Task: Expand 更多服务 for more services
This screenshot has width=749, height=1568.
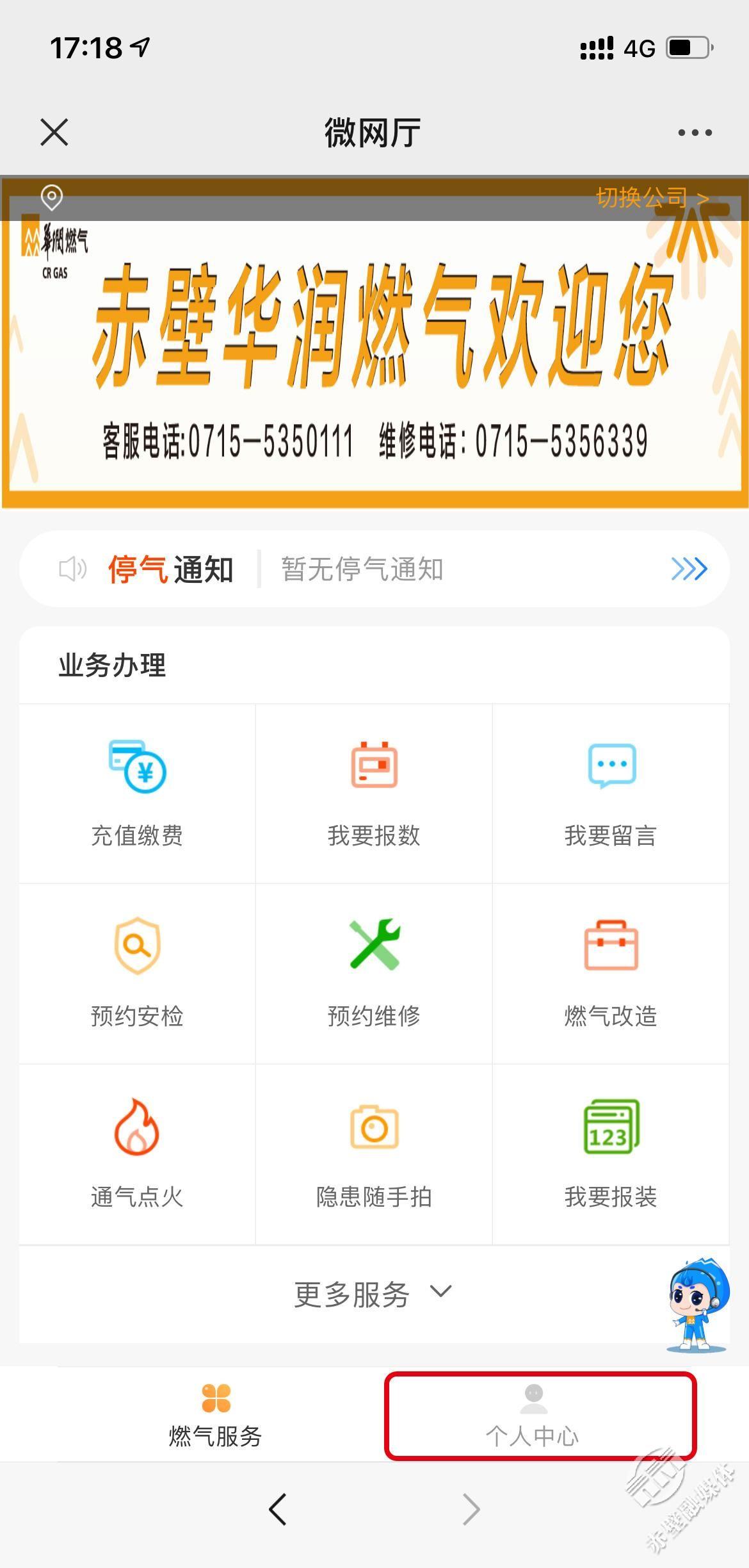Action: pos(373,1294)
